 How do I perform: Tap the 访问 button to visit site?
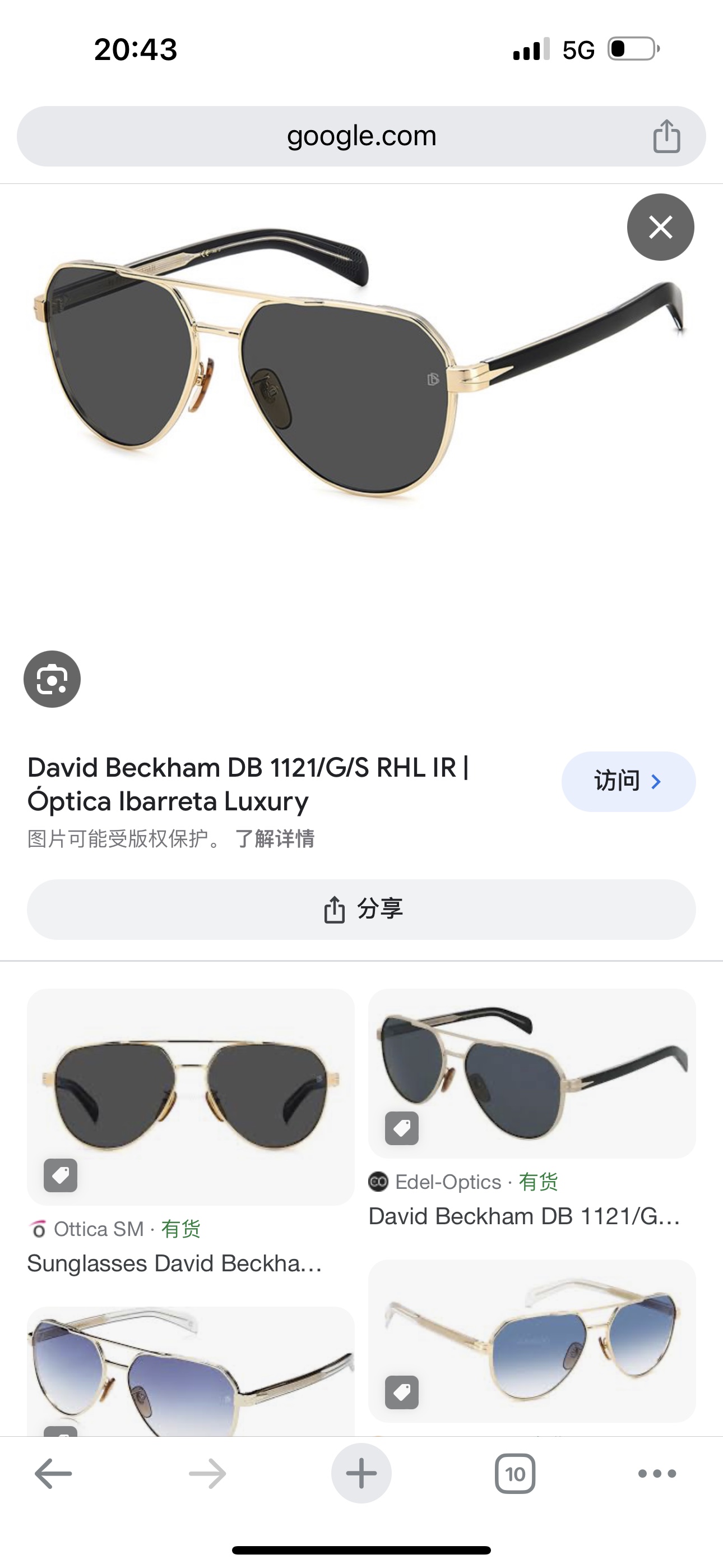click(628, 782)
